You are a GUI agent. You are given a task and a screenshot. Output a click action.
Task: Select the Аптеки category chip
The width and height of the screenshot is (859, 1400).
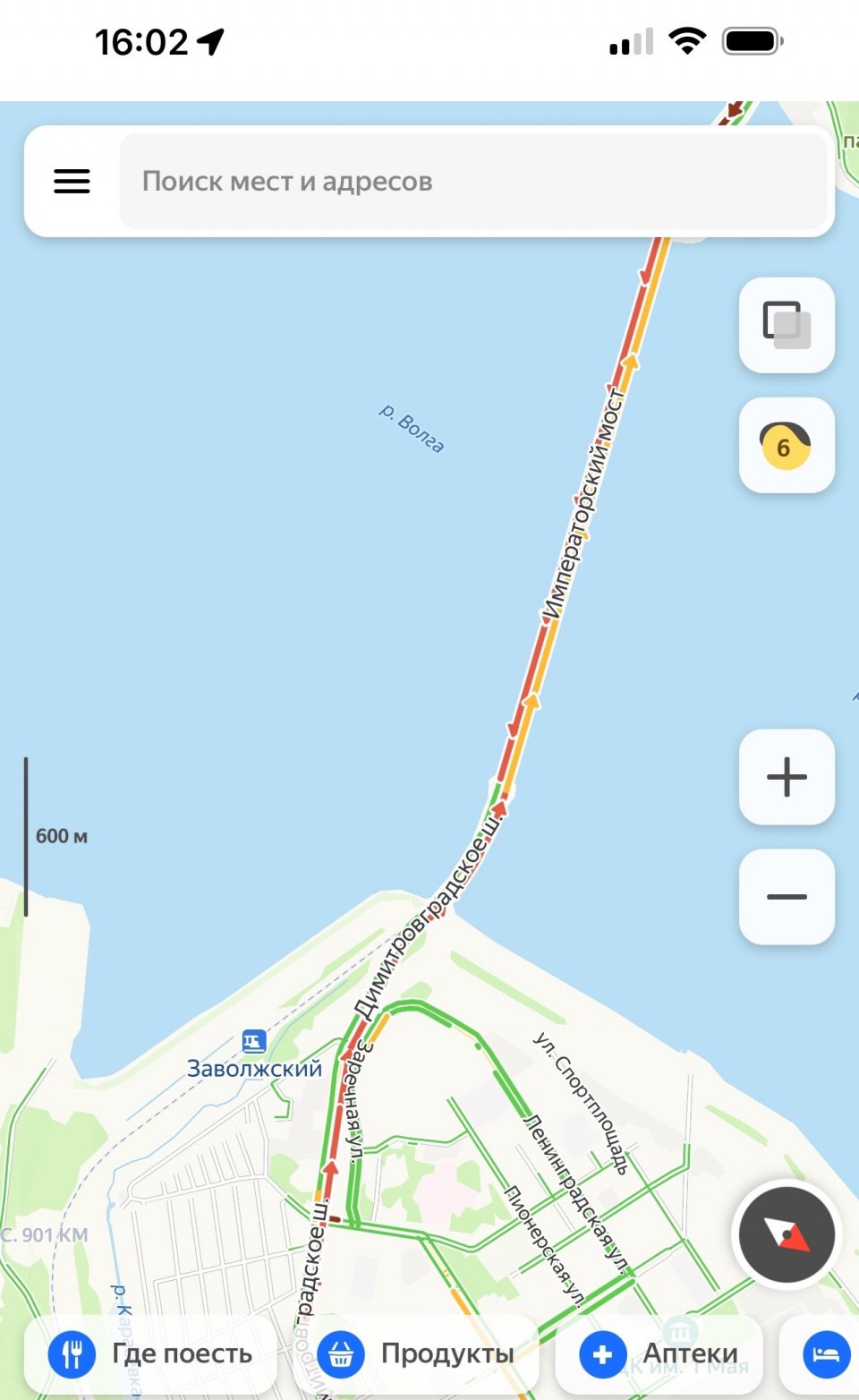click(660, 1353)
